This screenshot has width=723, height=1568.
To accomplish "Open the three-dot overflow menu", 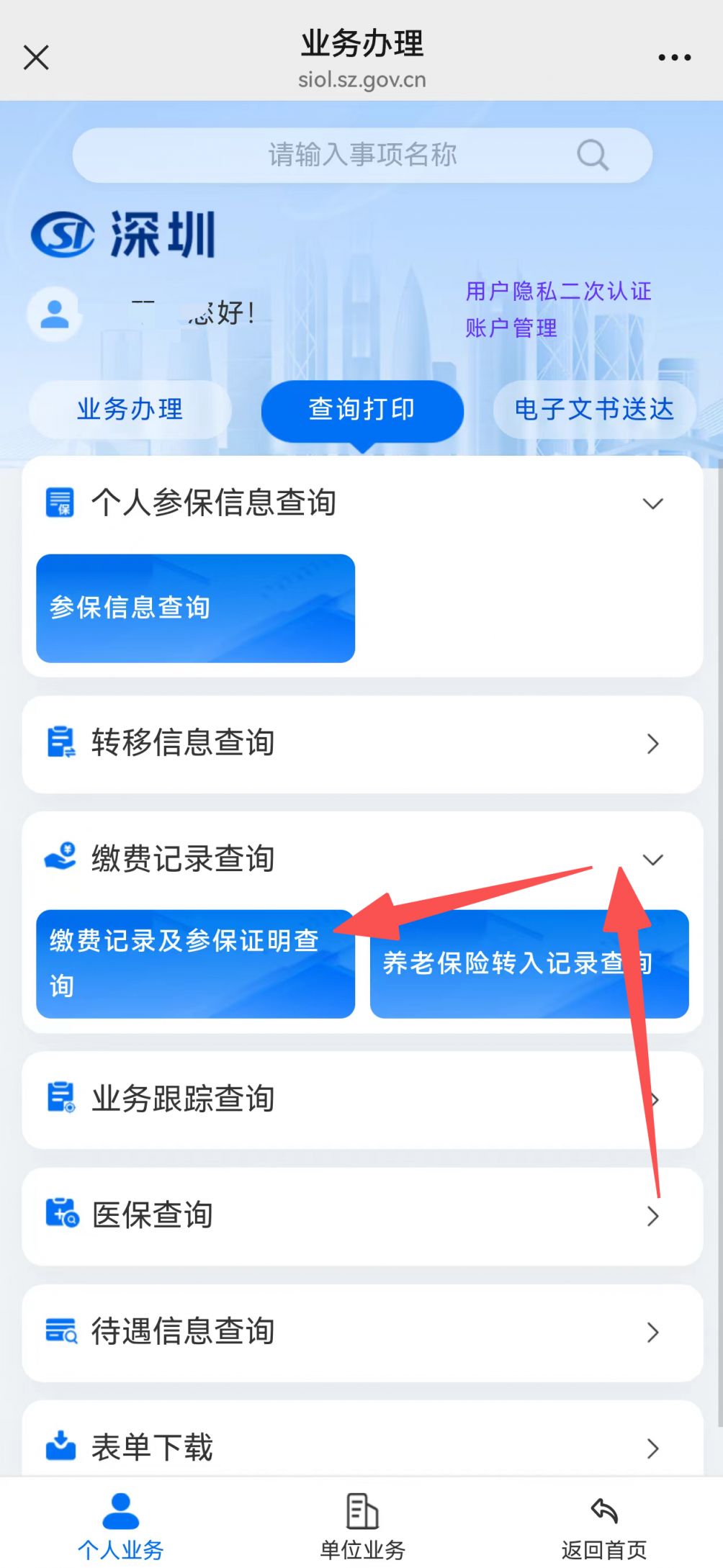I will point(674,58).
